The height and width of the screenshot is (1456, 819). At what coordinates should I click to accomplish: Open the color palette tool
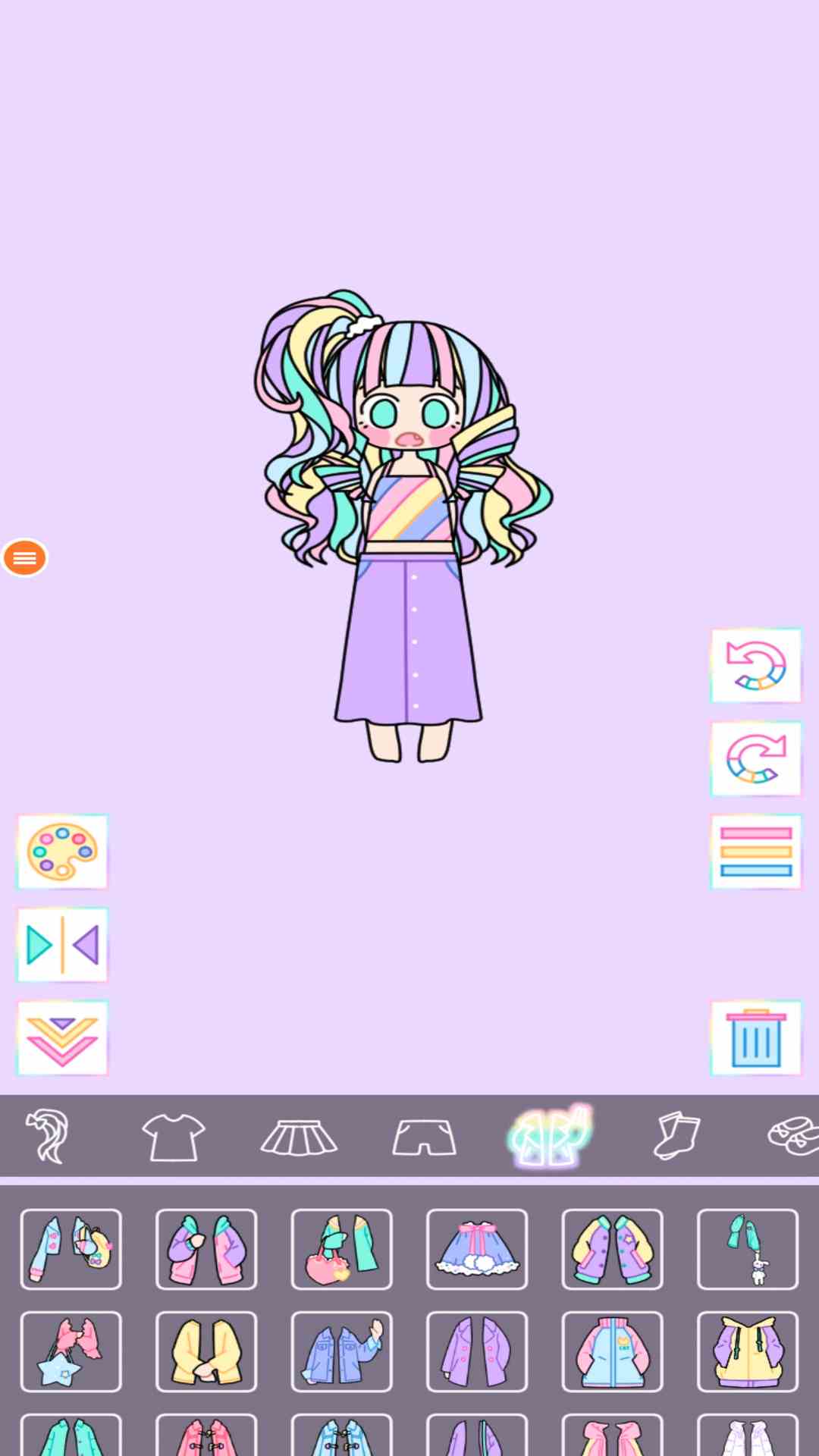[61, 852]
